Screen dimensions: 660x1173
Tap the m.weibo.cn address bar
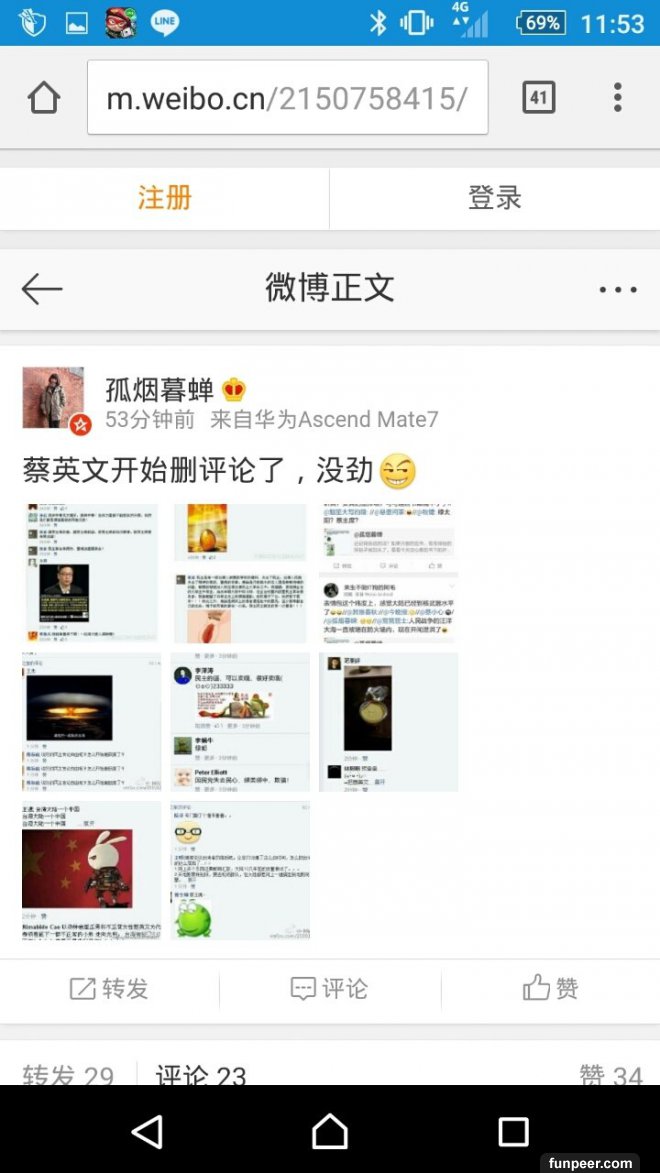click(287, 98)
